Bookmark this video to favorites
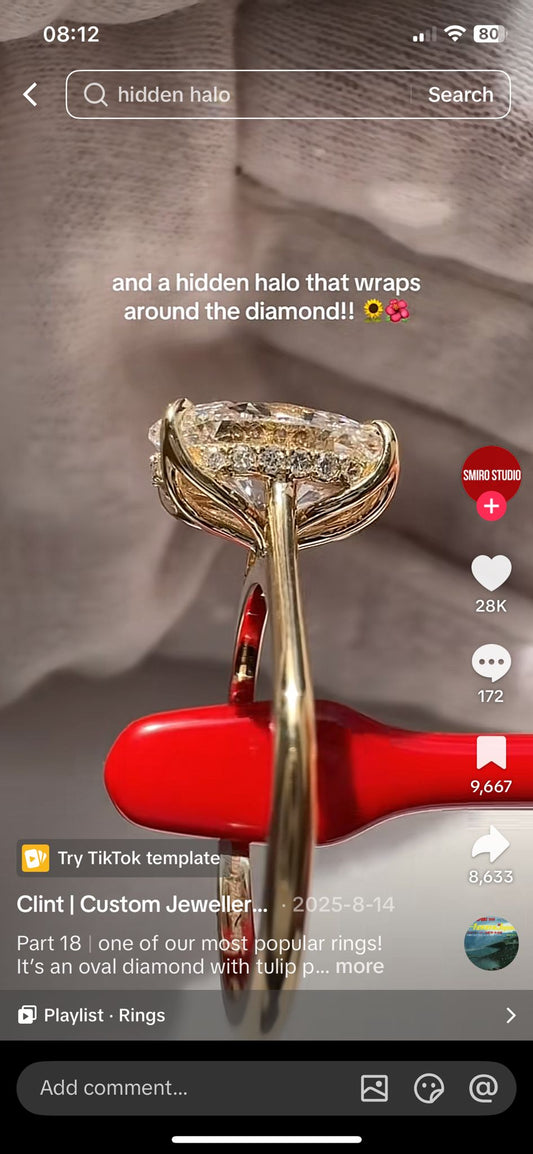 [x=491, y=753]
